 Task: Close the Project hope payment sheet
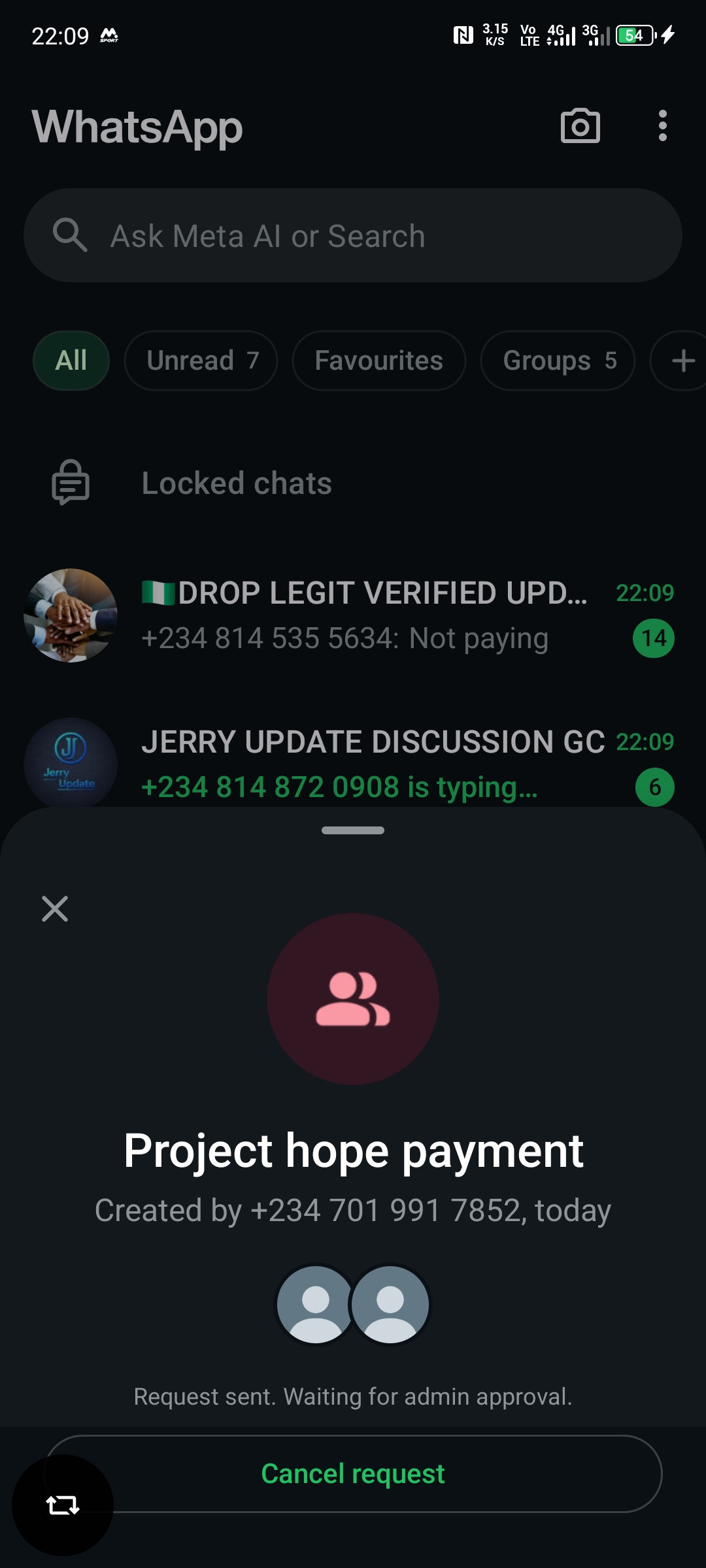pos(55,909)
